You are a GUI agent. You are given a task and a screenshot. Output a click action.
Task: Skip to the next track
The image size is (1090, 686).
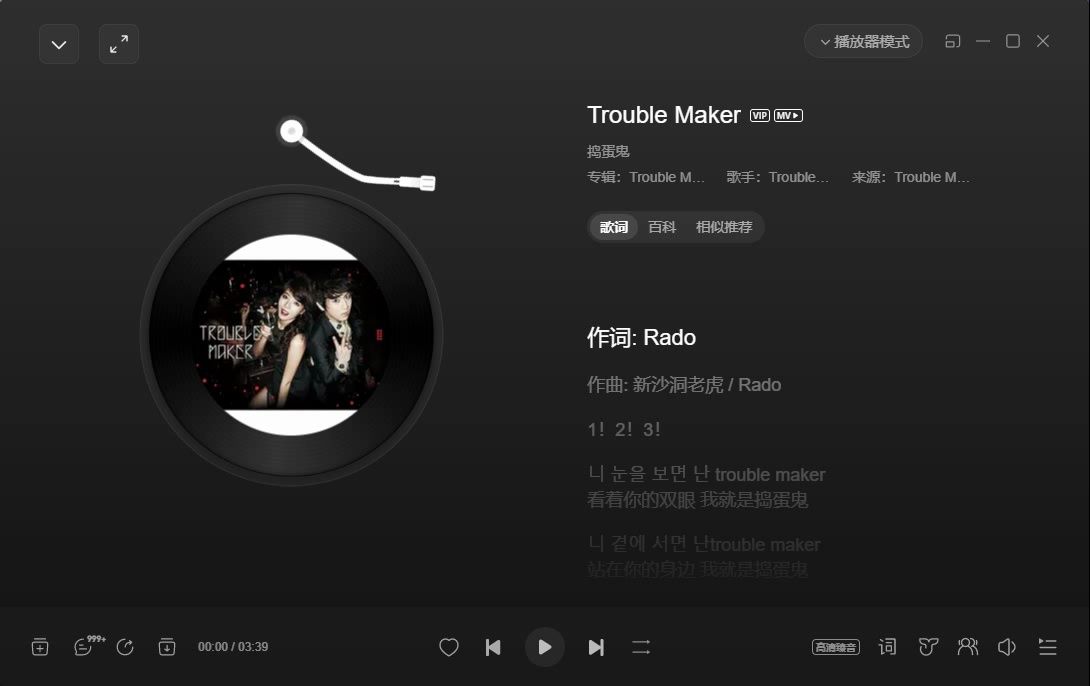point(596,647)
